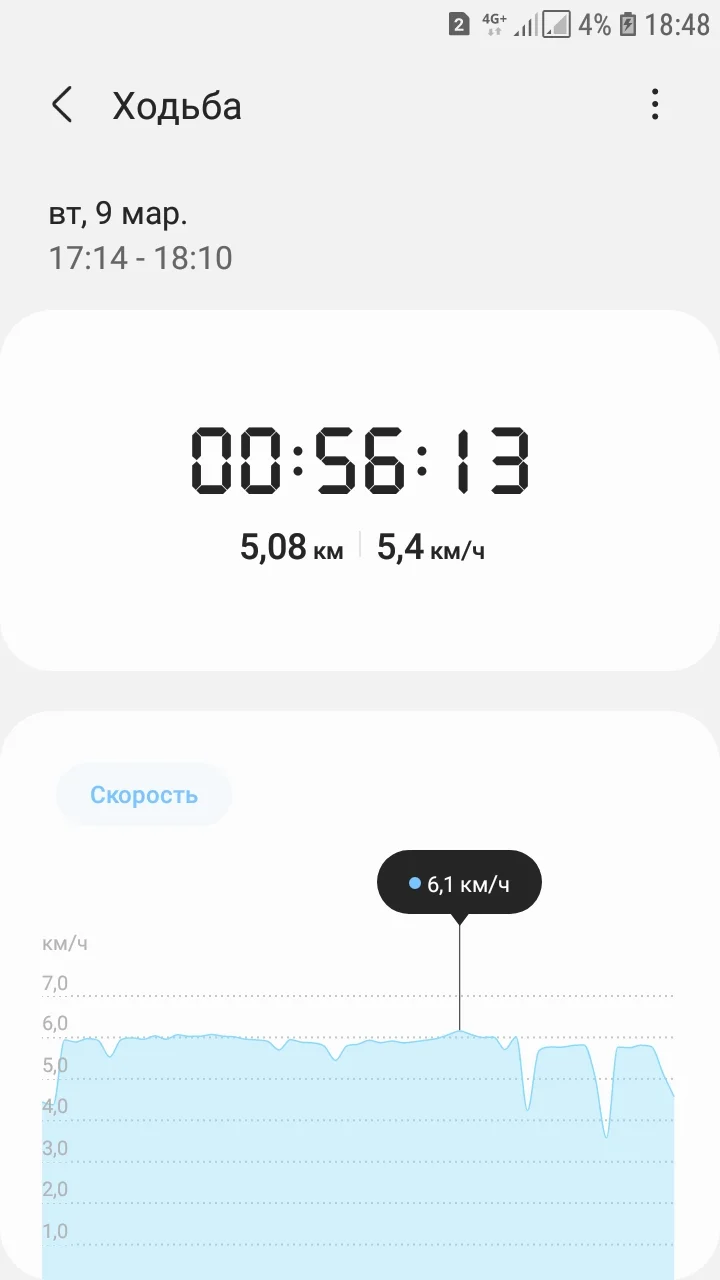The height and width of the screenshot is (1280, 720).
Task: Tap the SIM 2 indicator icon
Action: pos(458,23)
